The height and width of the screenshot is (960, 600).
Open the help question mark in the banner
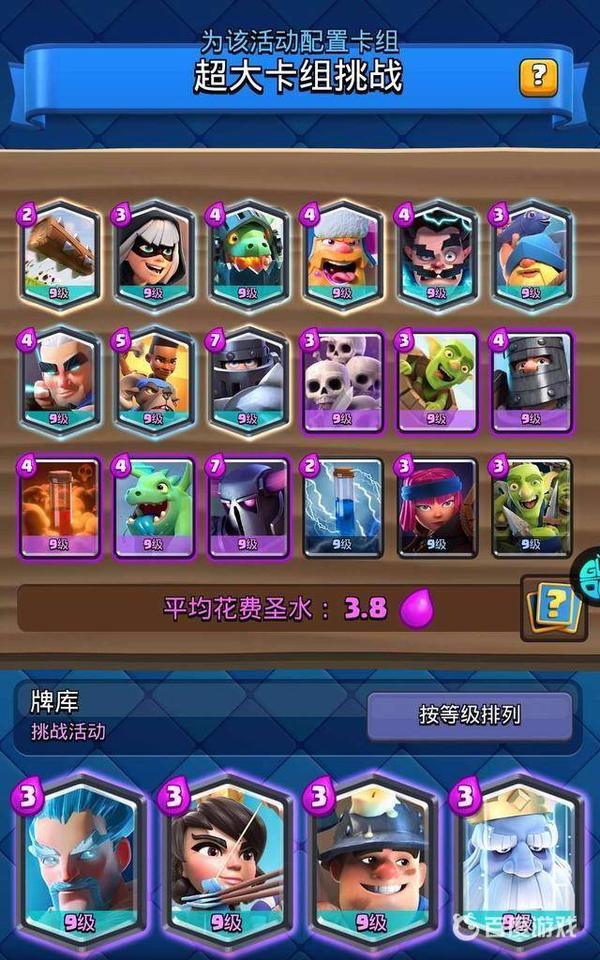point(538,76)
